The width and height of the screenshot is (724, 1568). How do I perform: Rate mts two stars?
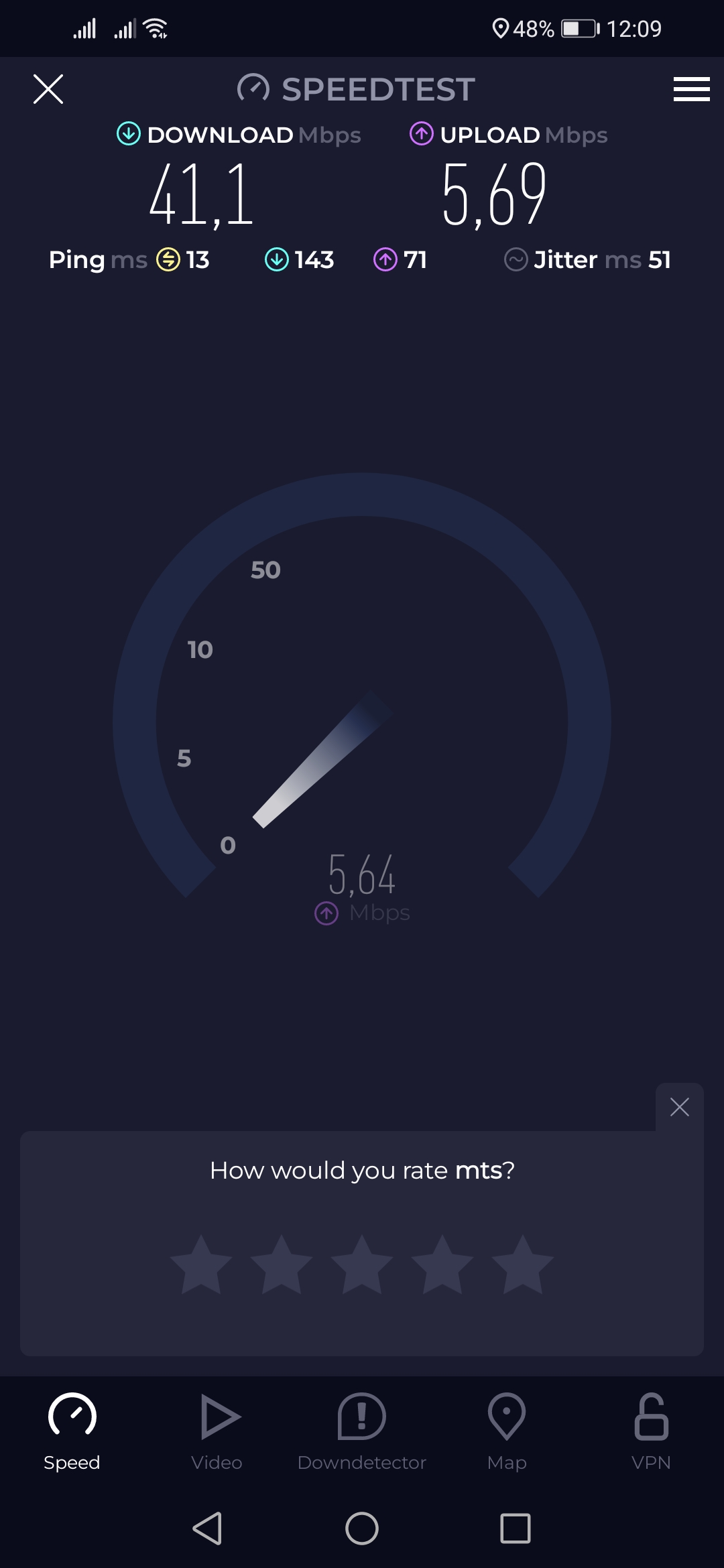(x=282, y=1264)
